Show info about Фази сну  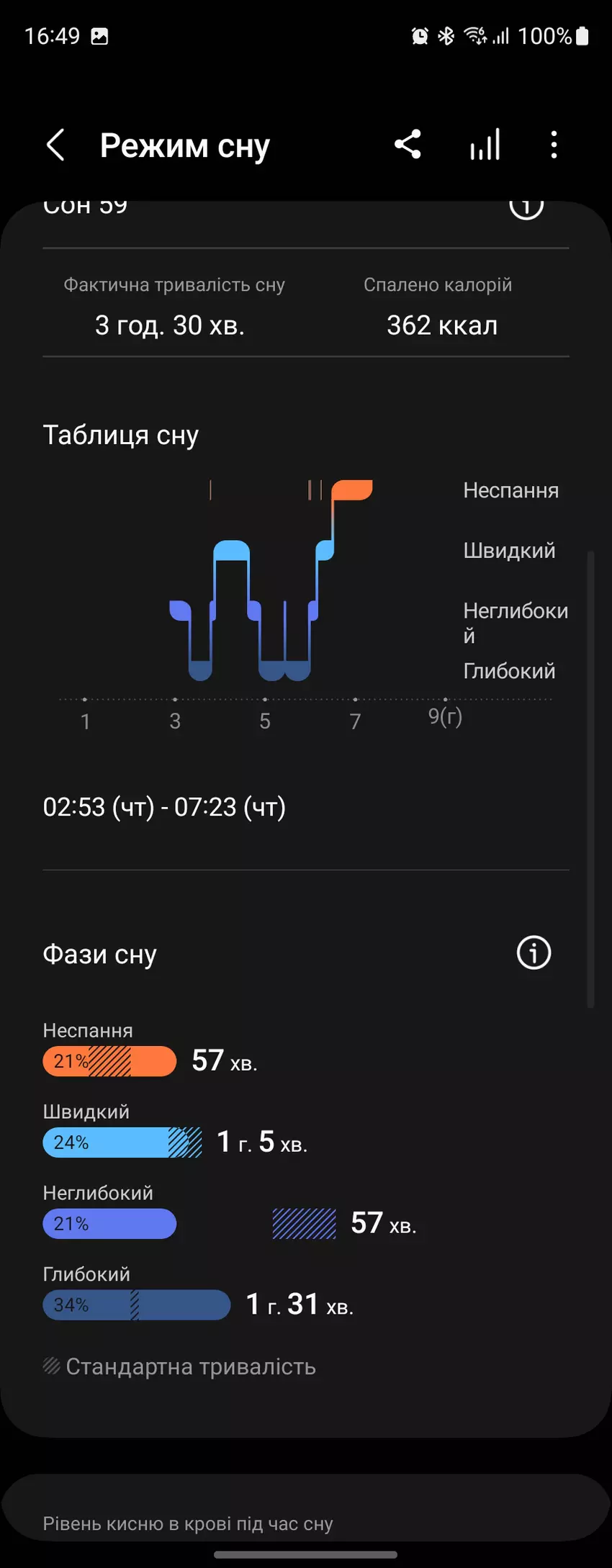pyautogui.click(x=534, y=953)
